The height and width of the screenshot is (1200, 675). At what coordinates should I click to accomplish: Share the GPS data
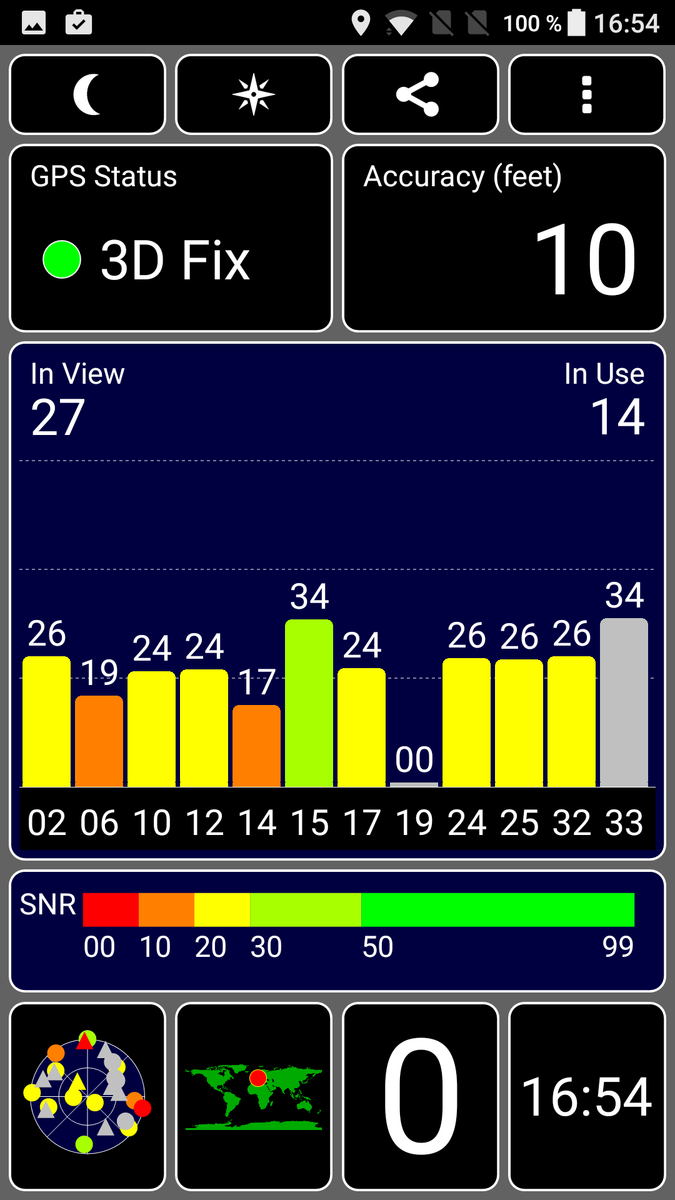point(420,95)
